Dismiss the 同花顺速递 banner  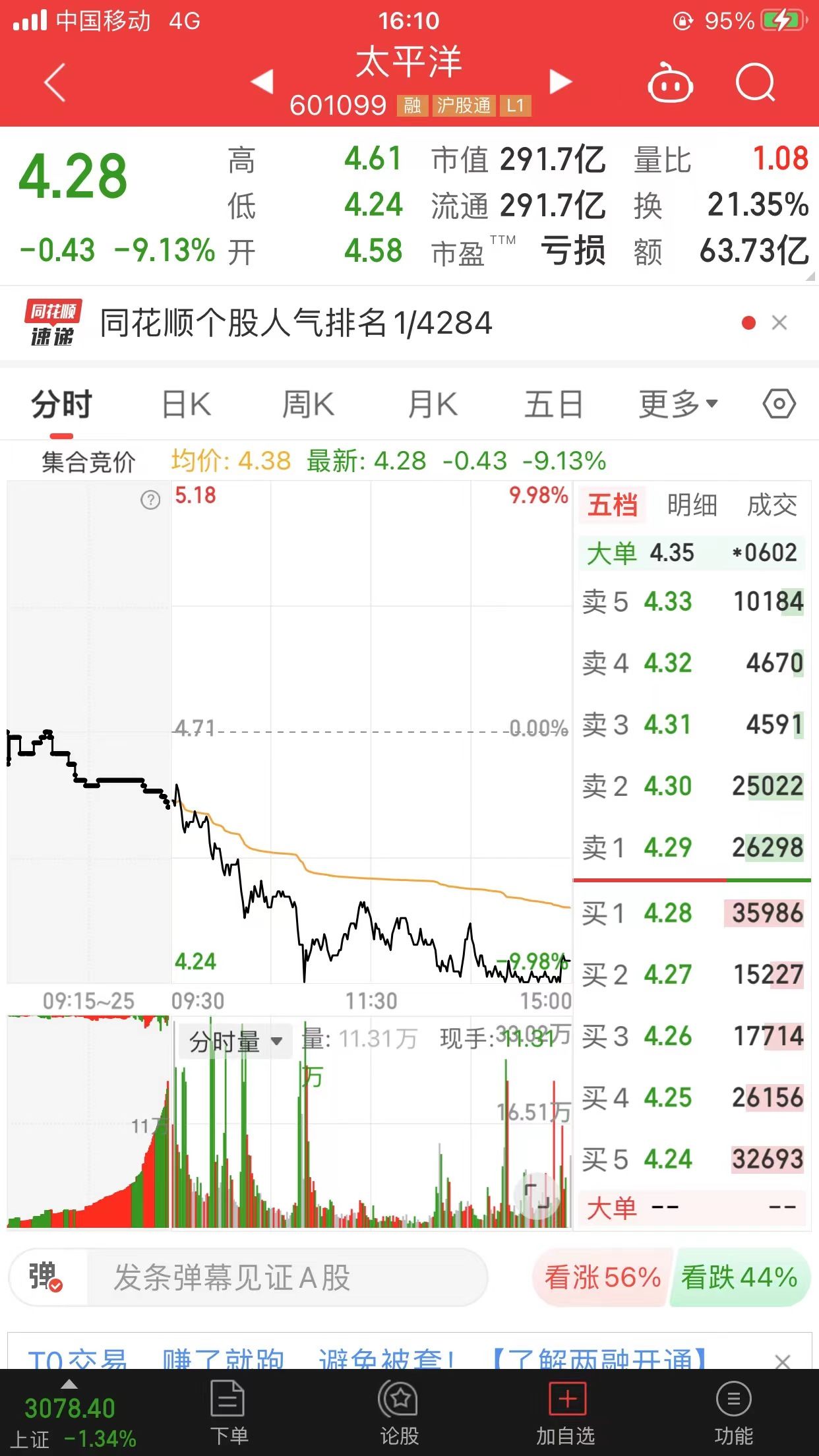[x=779, y=322]
